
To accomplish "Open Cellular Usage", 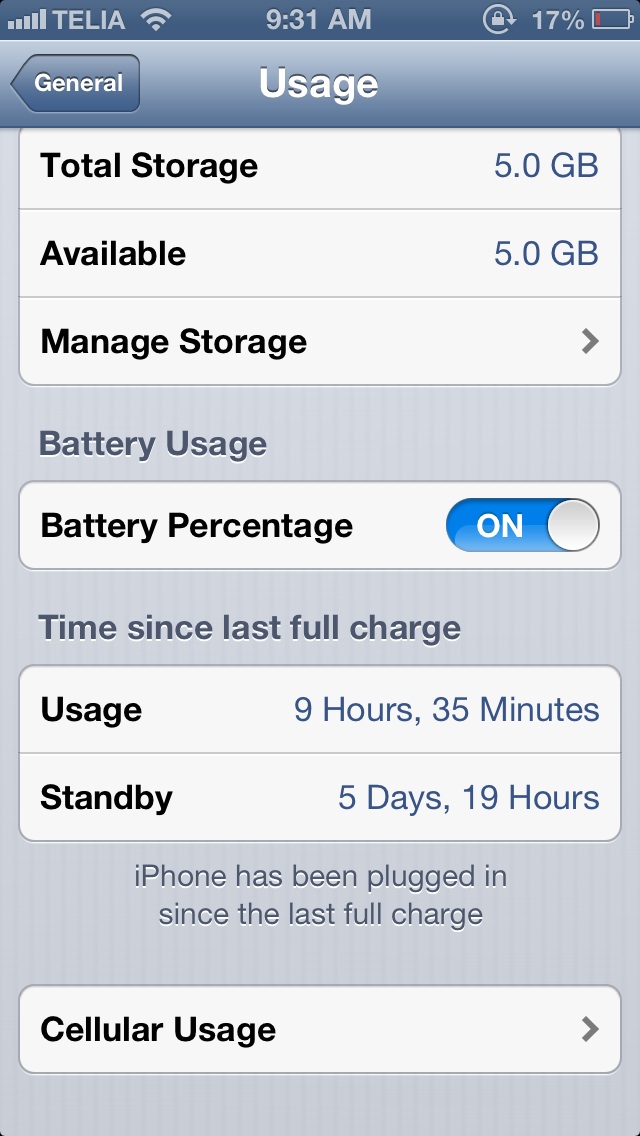I will pyautogui.click(x=320, y=1030).
